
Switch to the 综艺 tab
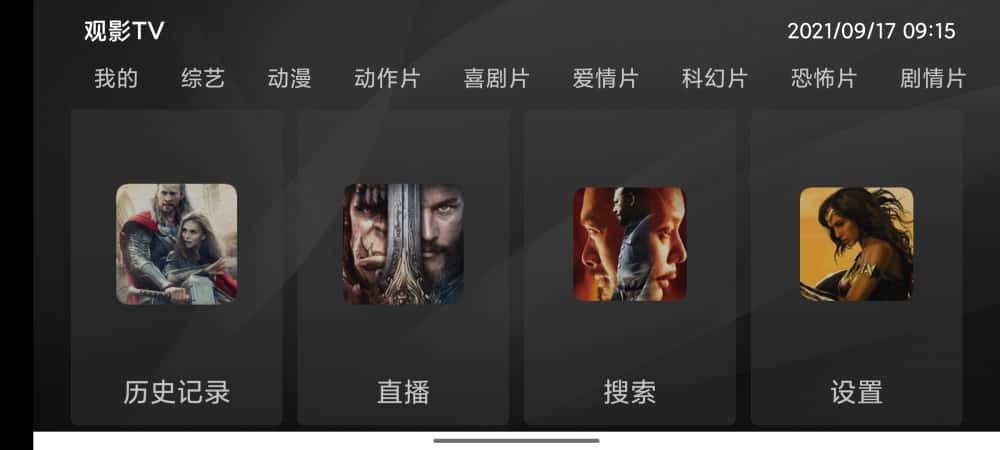203,79
